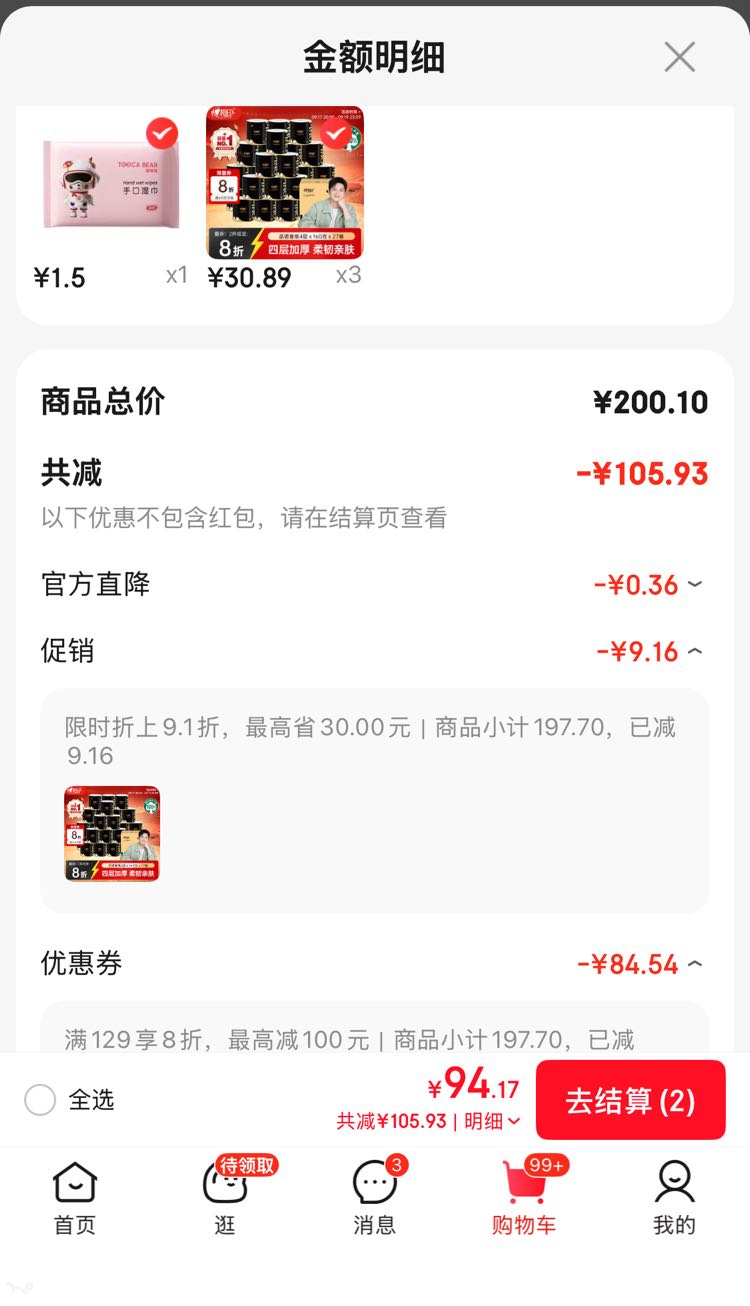Open the 消息 tab
750x1306 pixels.
click(x=375, y=1198)
